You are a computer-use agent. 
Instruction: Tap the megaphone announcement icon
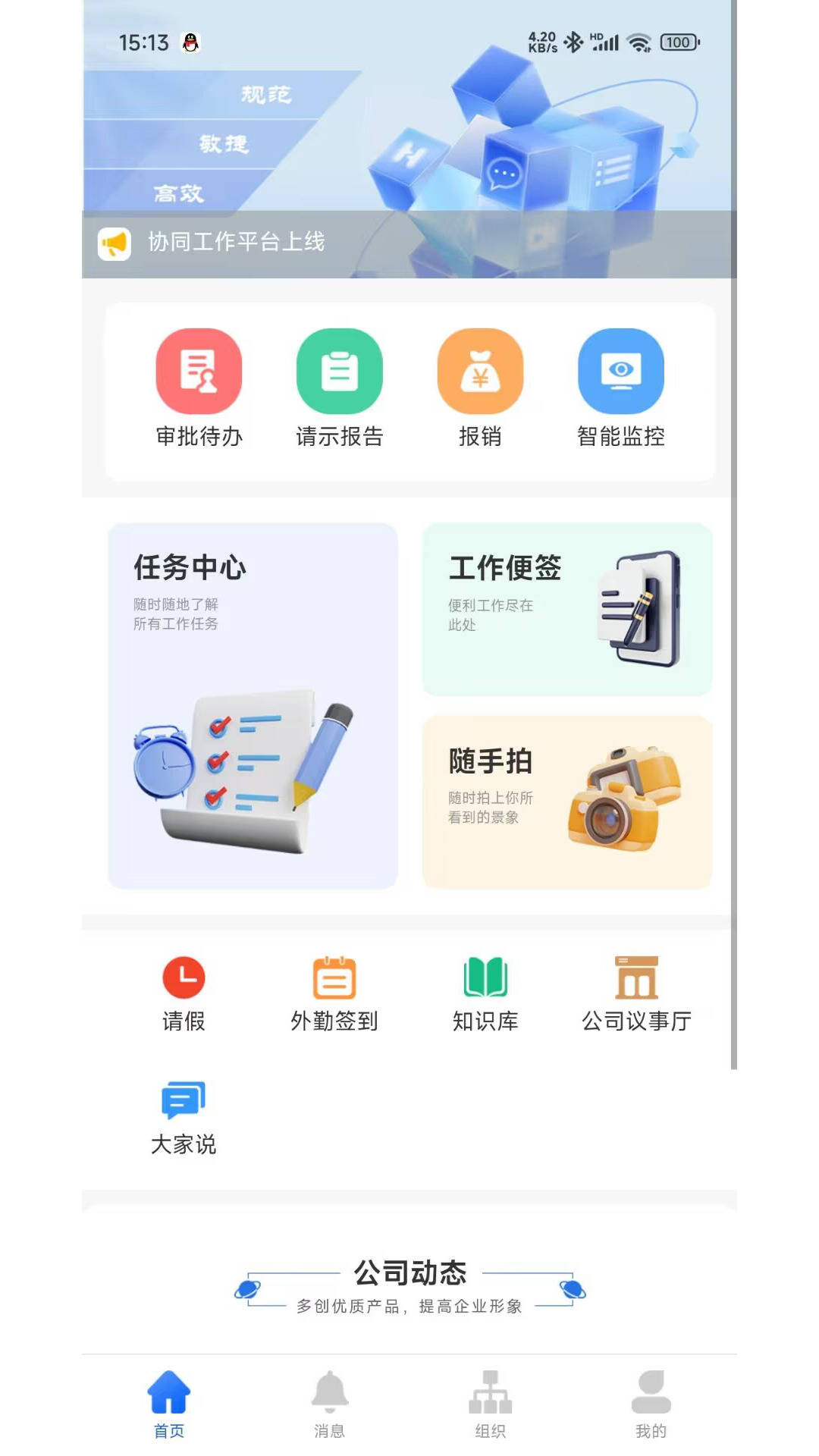[115, 243]
